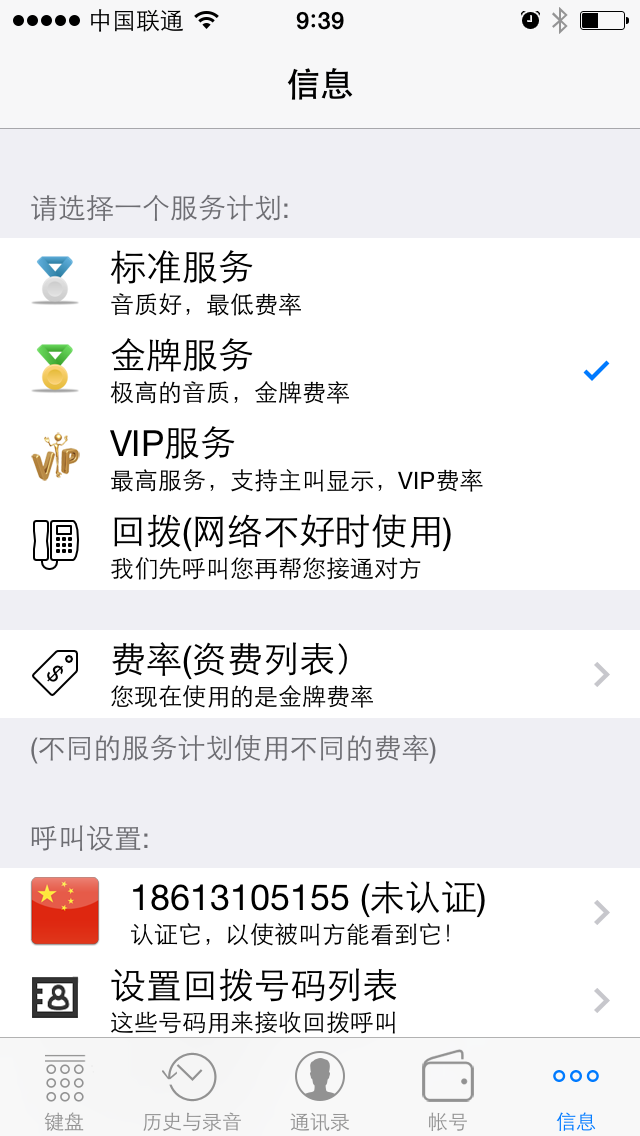This screenshot has width=640, height=1136.
Task: Open 设置回拨号码列表 settings
Action: click(320, 999)
